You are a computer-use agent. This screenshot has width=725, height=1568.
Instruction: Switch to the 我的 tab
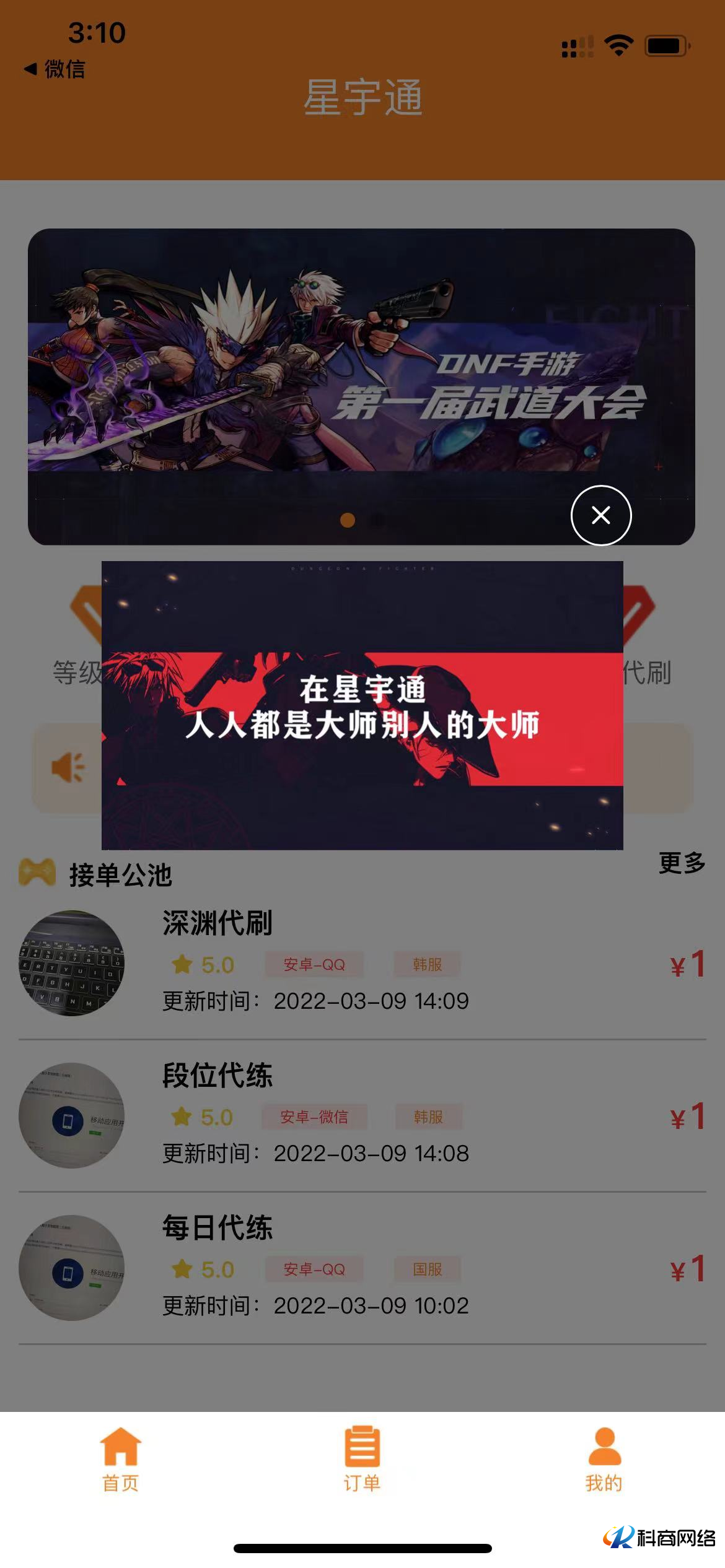coord(604,1459)
